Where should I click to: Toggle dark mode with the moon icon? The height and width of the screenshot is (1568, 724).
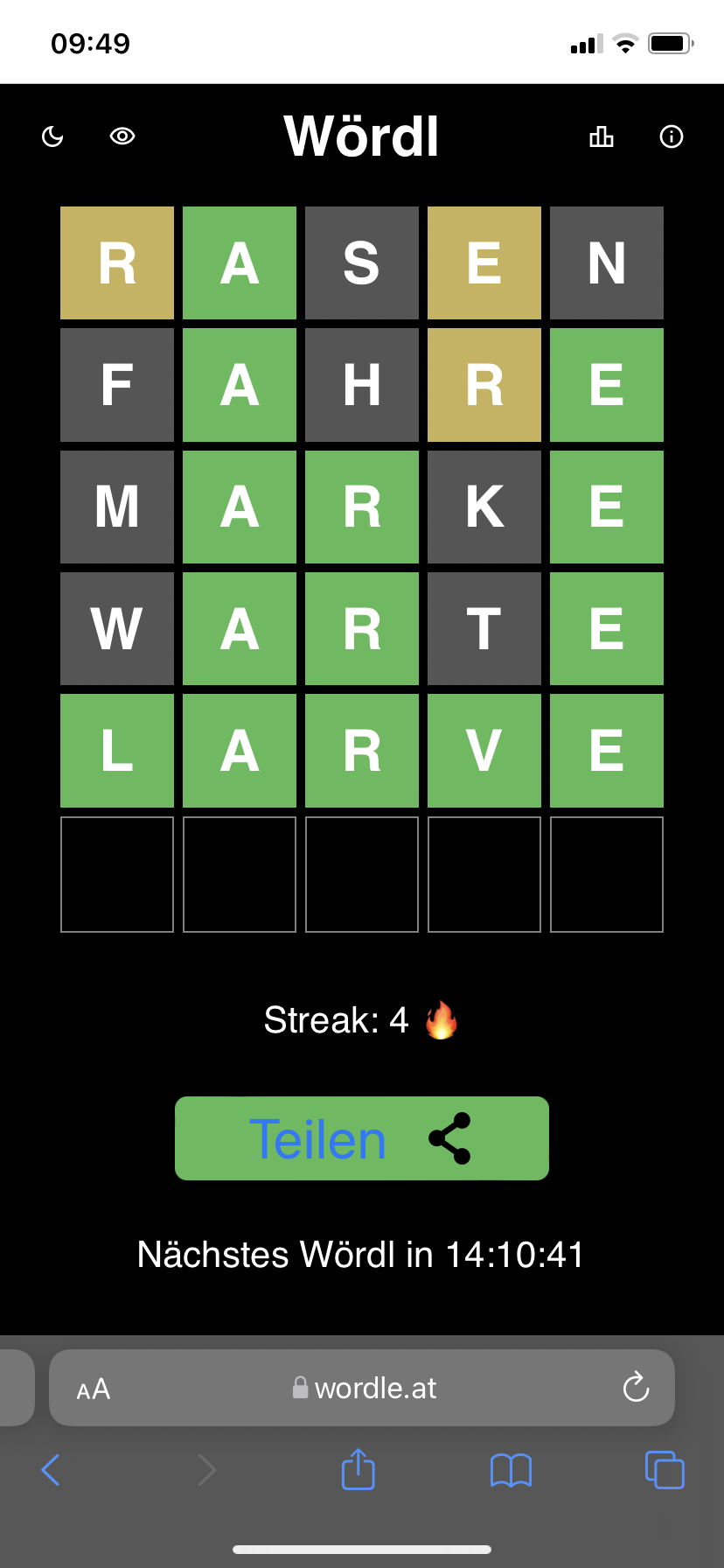(x=52, y=136)
